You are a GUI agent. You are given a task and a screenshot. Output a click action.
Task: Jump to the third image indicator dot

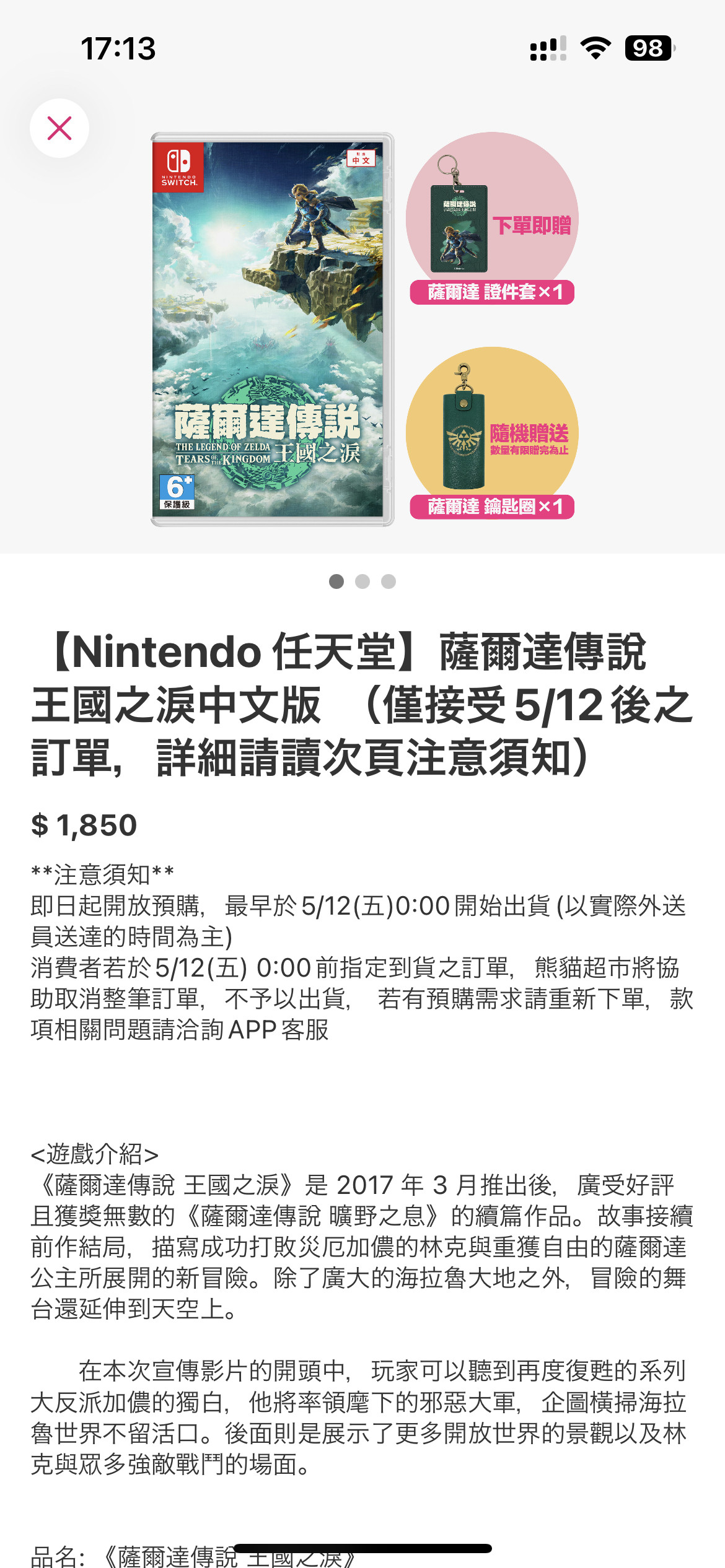pyautogui.click(x=389, y=581)
